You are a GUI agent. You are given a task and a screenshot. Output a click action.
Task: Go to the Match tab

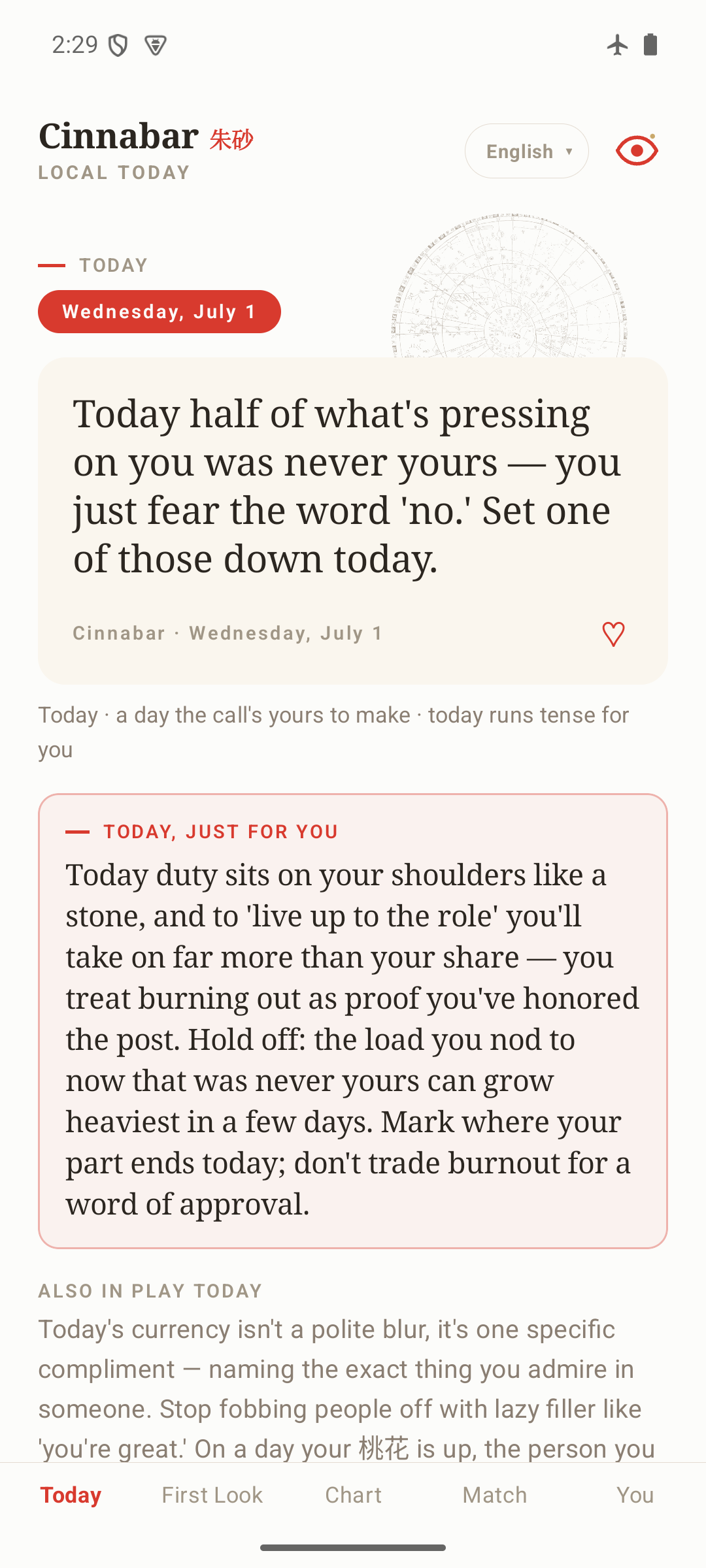[x=494, y=1495]
